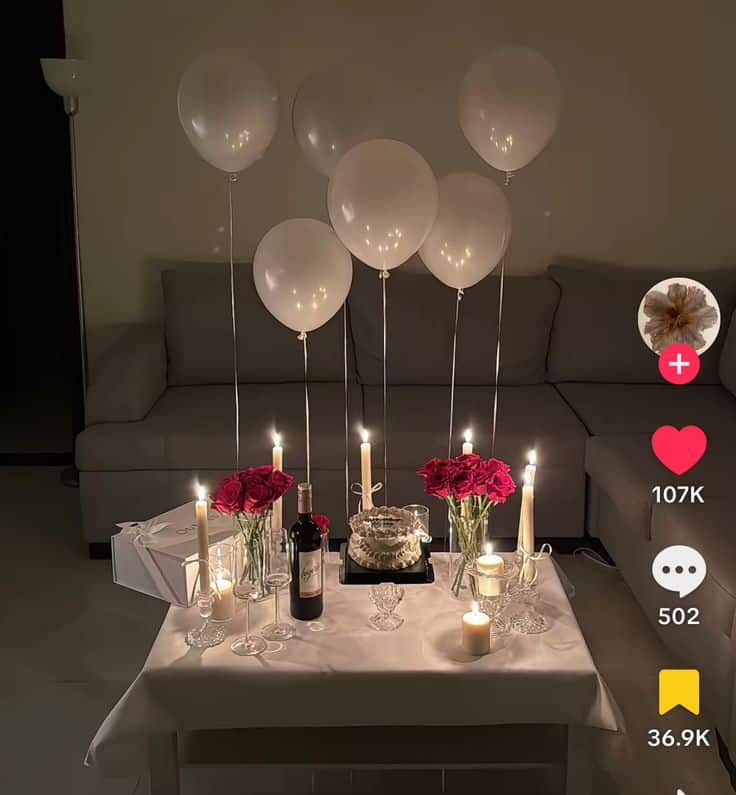This screenshot has width=736, height=795.
Task: Open the creator's profile avatar
Action: pyautogui.click(x=679, y=316)
